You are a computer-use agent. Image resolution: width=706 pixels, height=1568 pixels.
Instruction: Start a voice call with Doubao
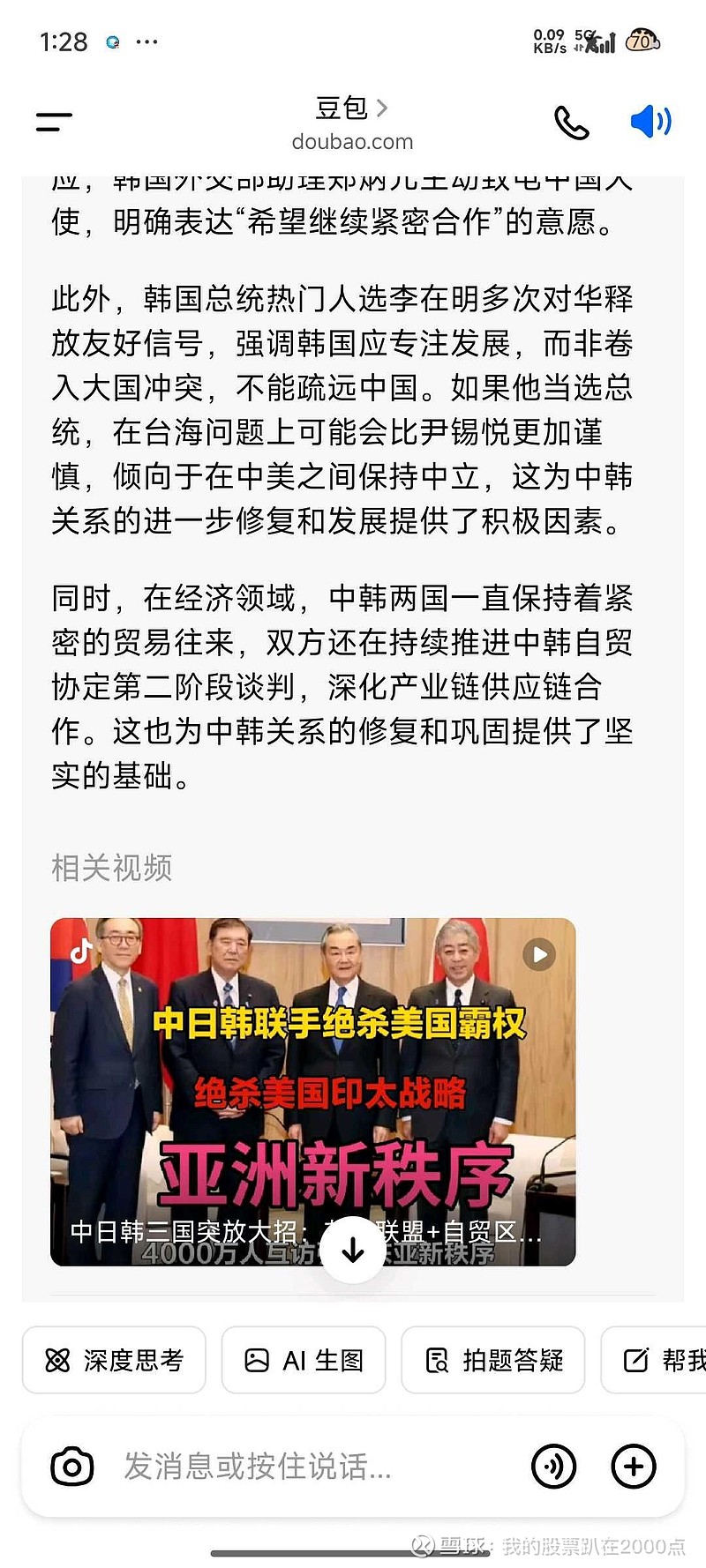(x=574, y=121)
